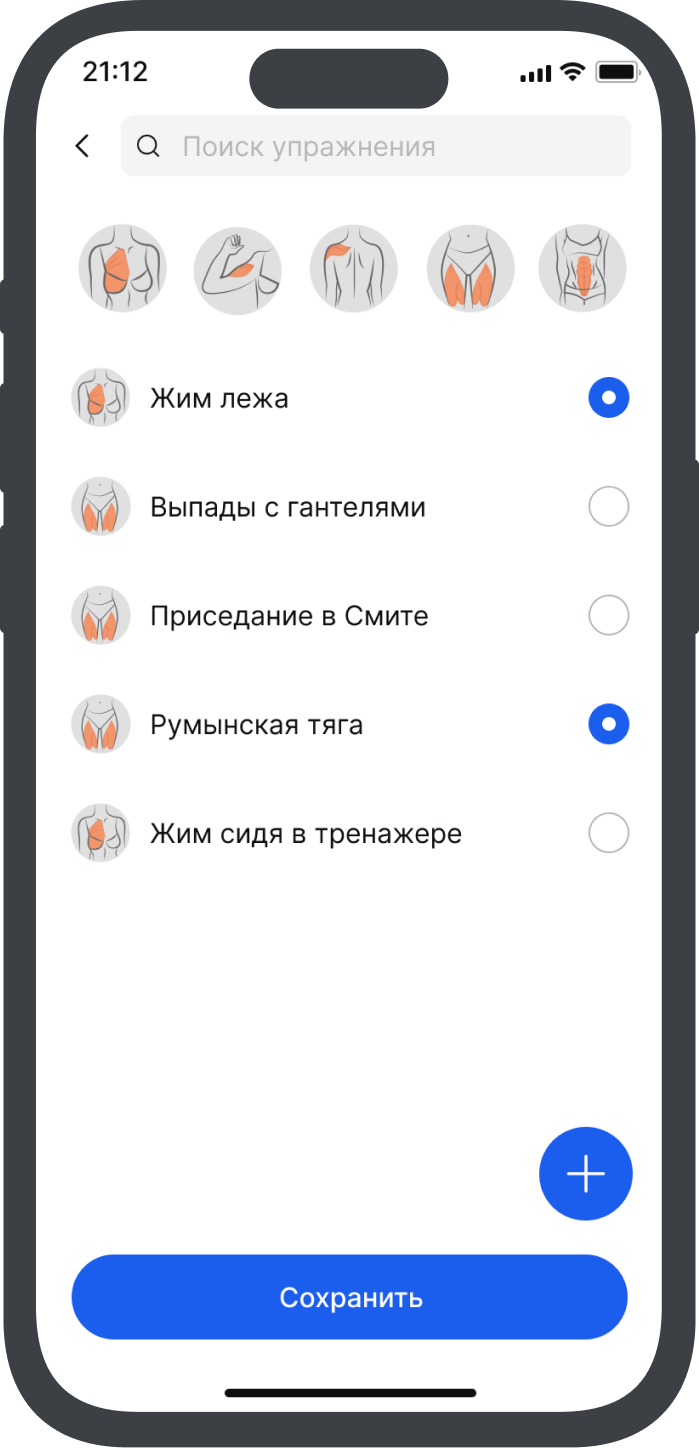Deselect the Румынская тяга exercise

tap(609, 724)
